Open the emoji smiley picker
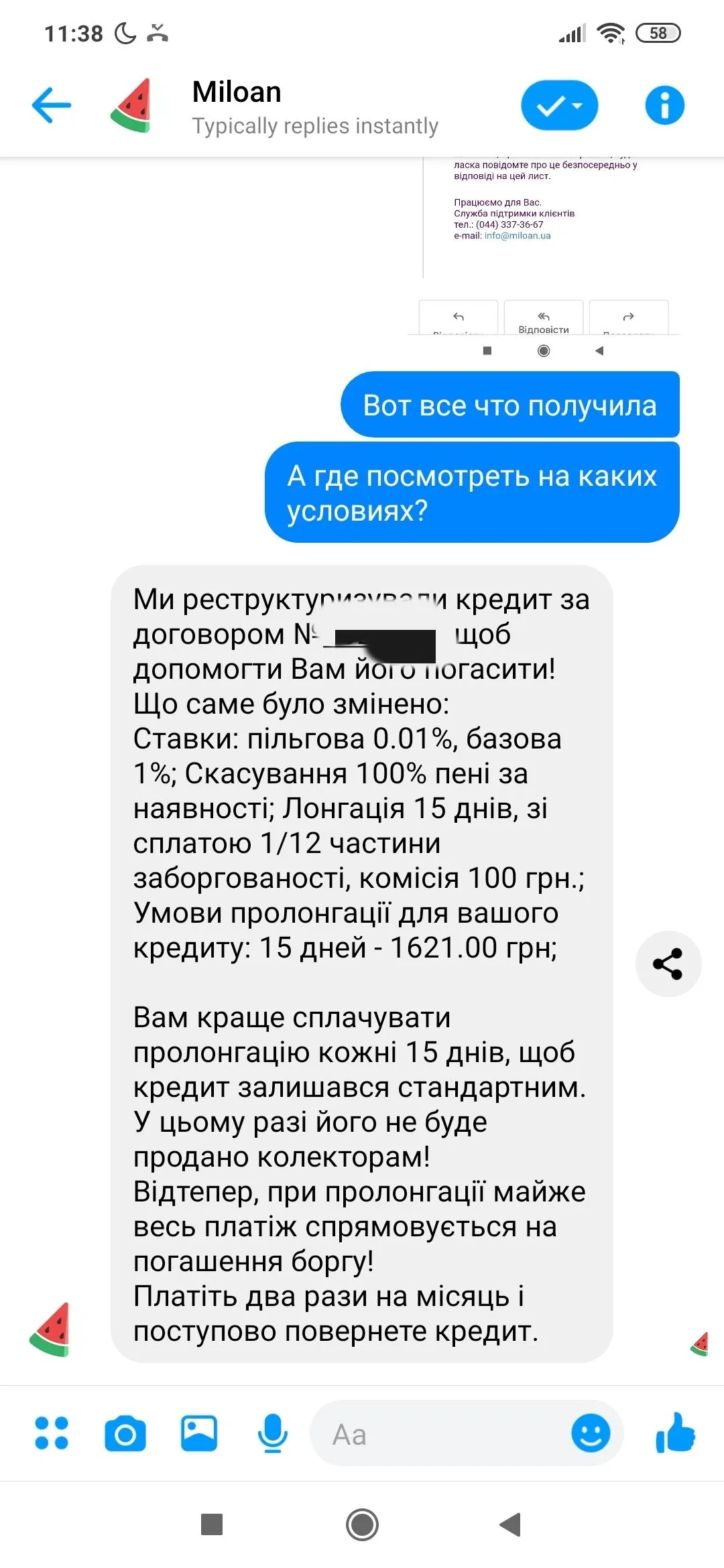724x1568 pixels. [591, 1433]
